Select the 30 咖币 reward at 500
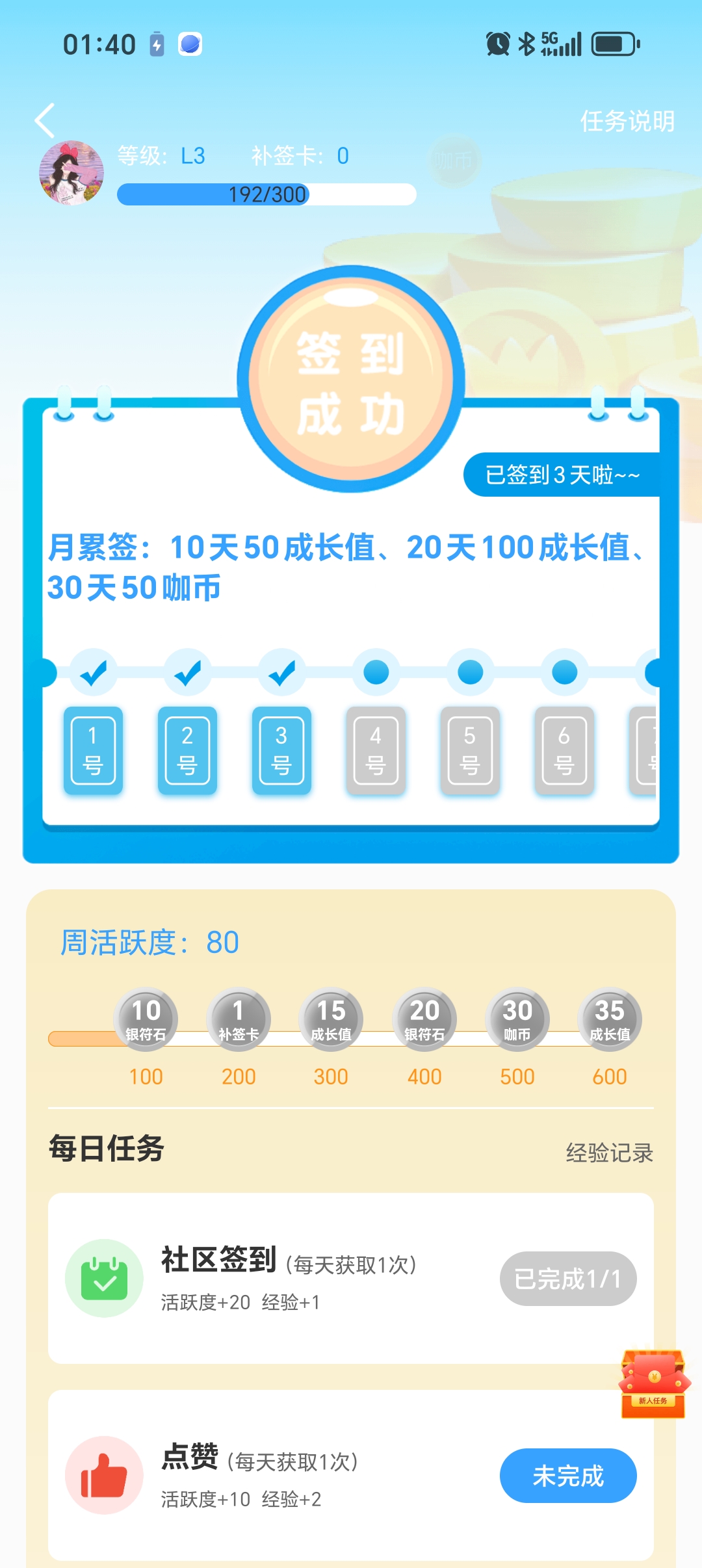Screen dimensions: 702x1568 (x=517, y=1019)
